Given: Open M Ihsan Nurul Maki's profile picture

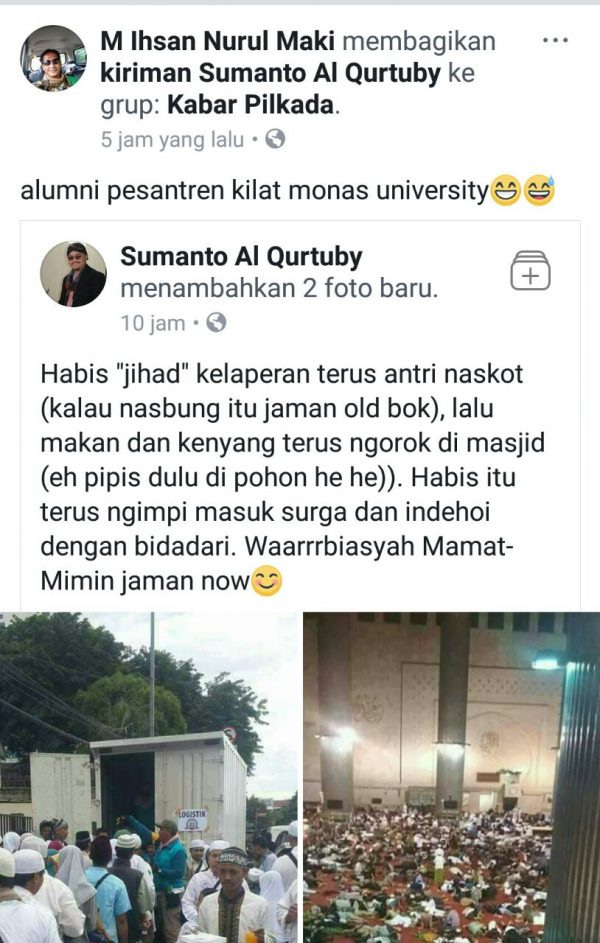Looking at the screenshot, I should (x=53, y=58).
